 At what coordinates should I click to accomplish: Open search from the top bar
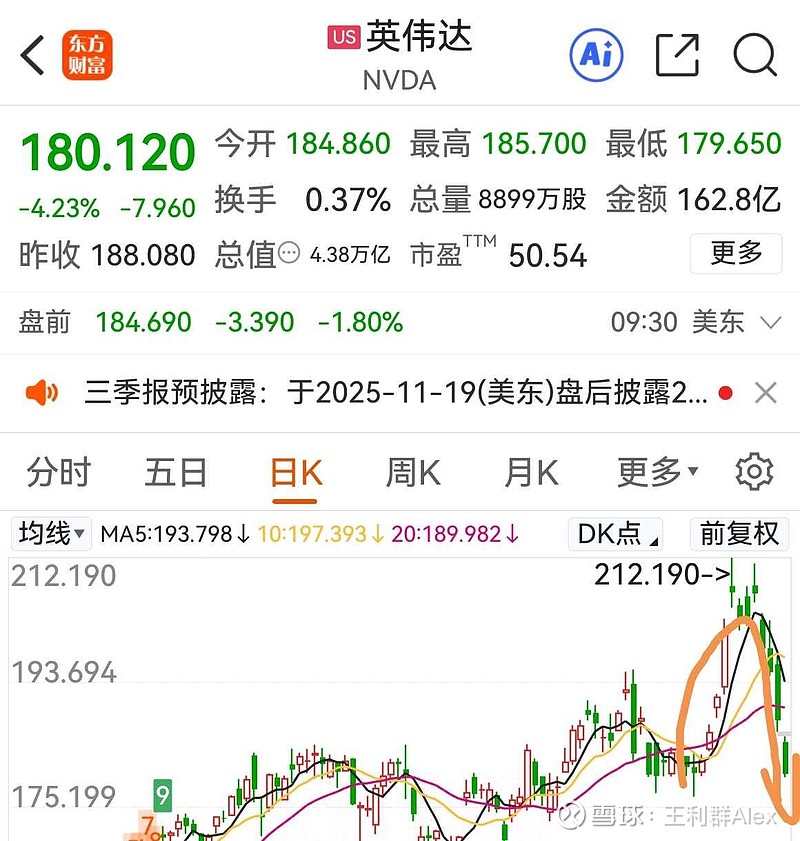755,57
